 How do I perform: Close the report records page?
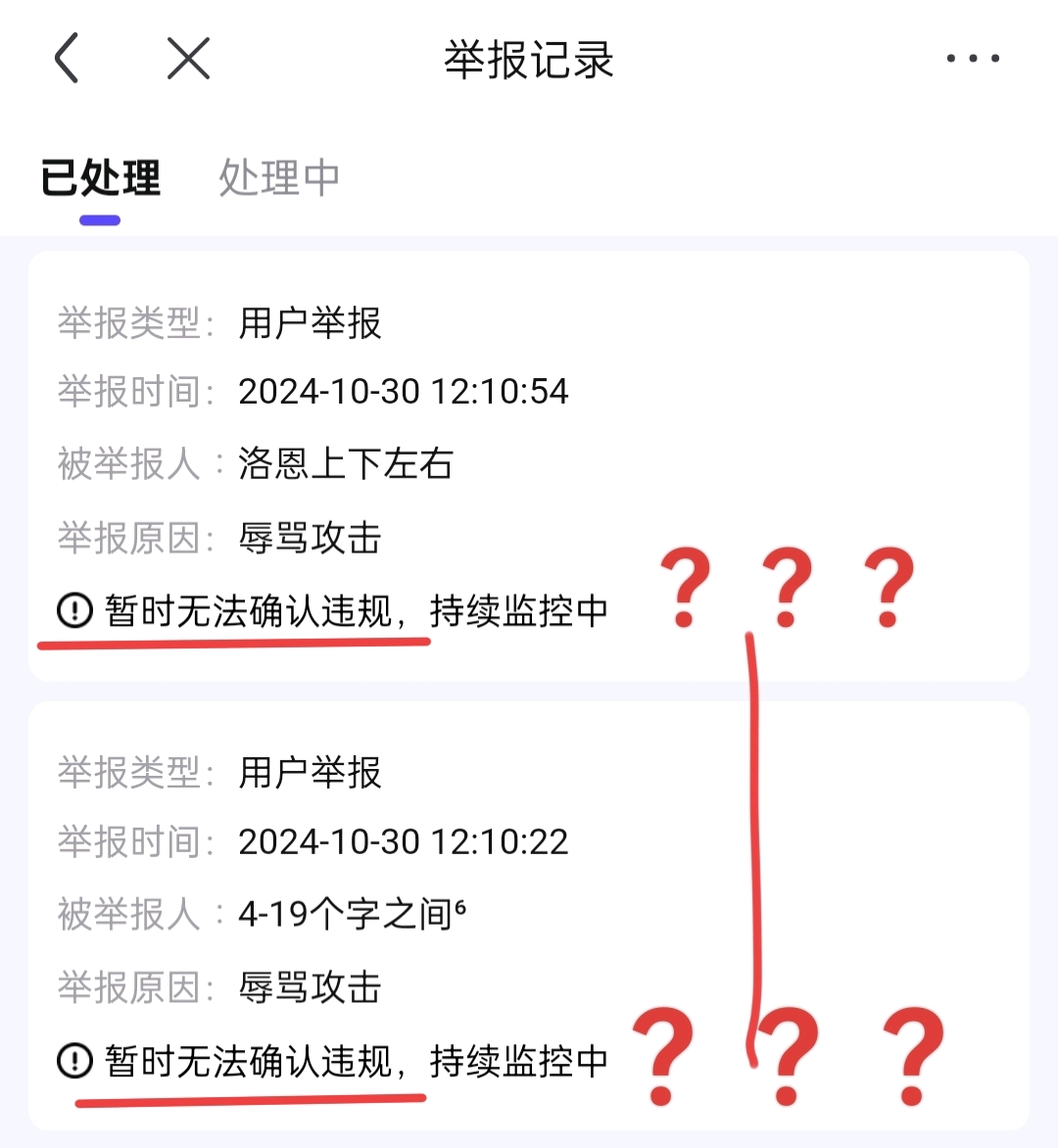[x=188, y=59]
